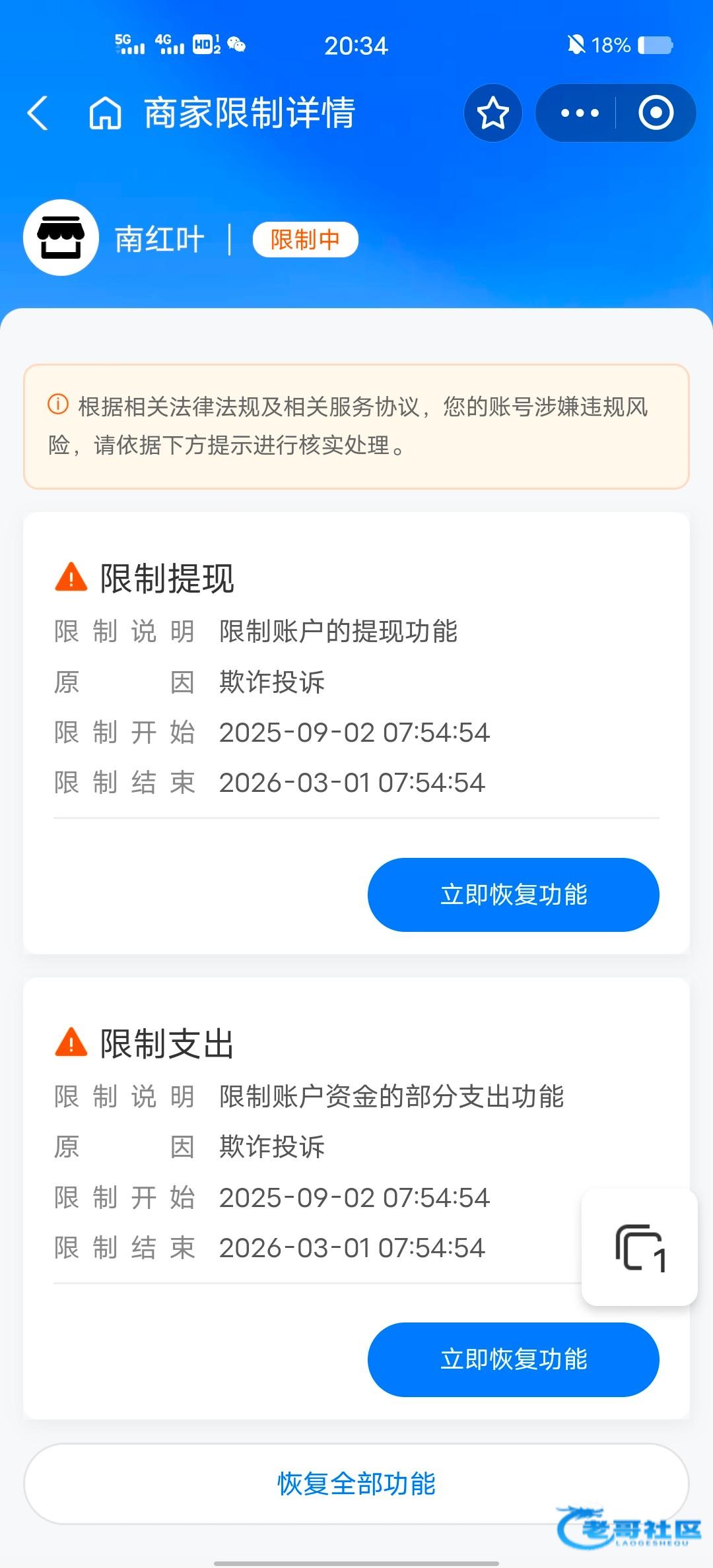Open the three-dot more menu
The height and width of the screenshot is (1568, 713).
579,113
